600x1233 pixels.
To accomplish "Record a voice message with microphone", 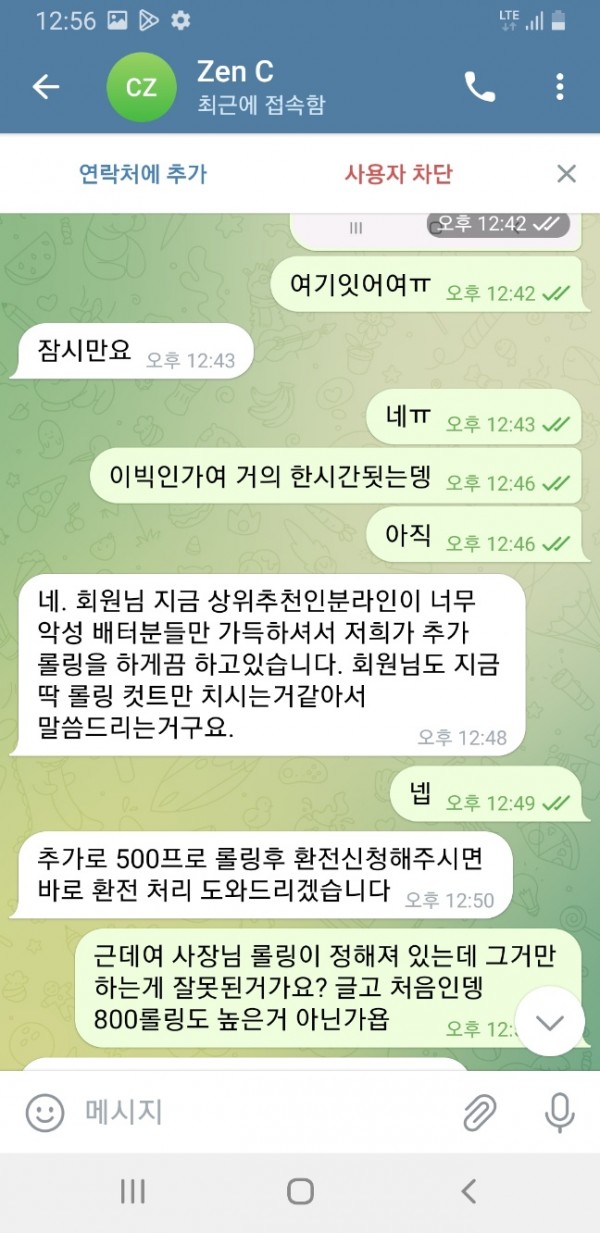I will pyautogui.click(x=558, y=1112).
